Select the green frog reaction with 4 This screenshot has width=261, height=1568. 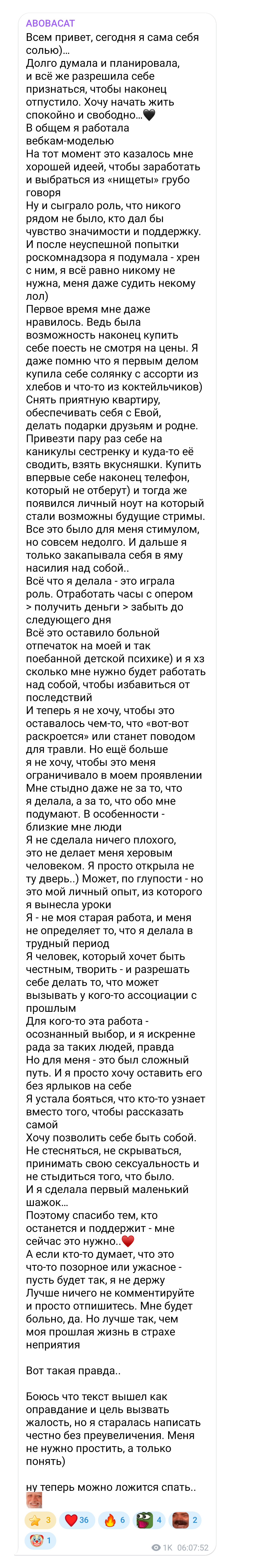pyautogui.click(x=150, y=1519)
